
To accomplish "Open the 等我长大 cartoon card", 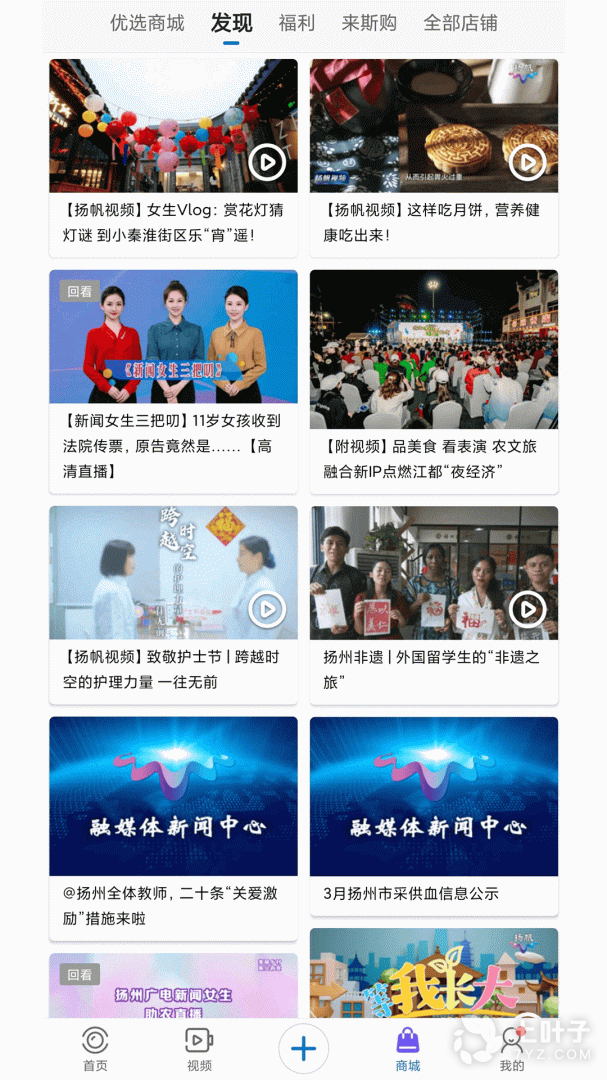I will (433, 973).
